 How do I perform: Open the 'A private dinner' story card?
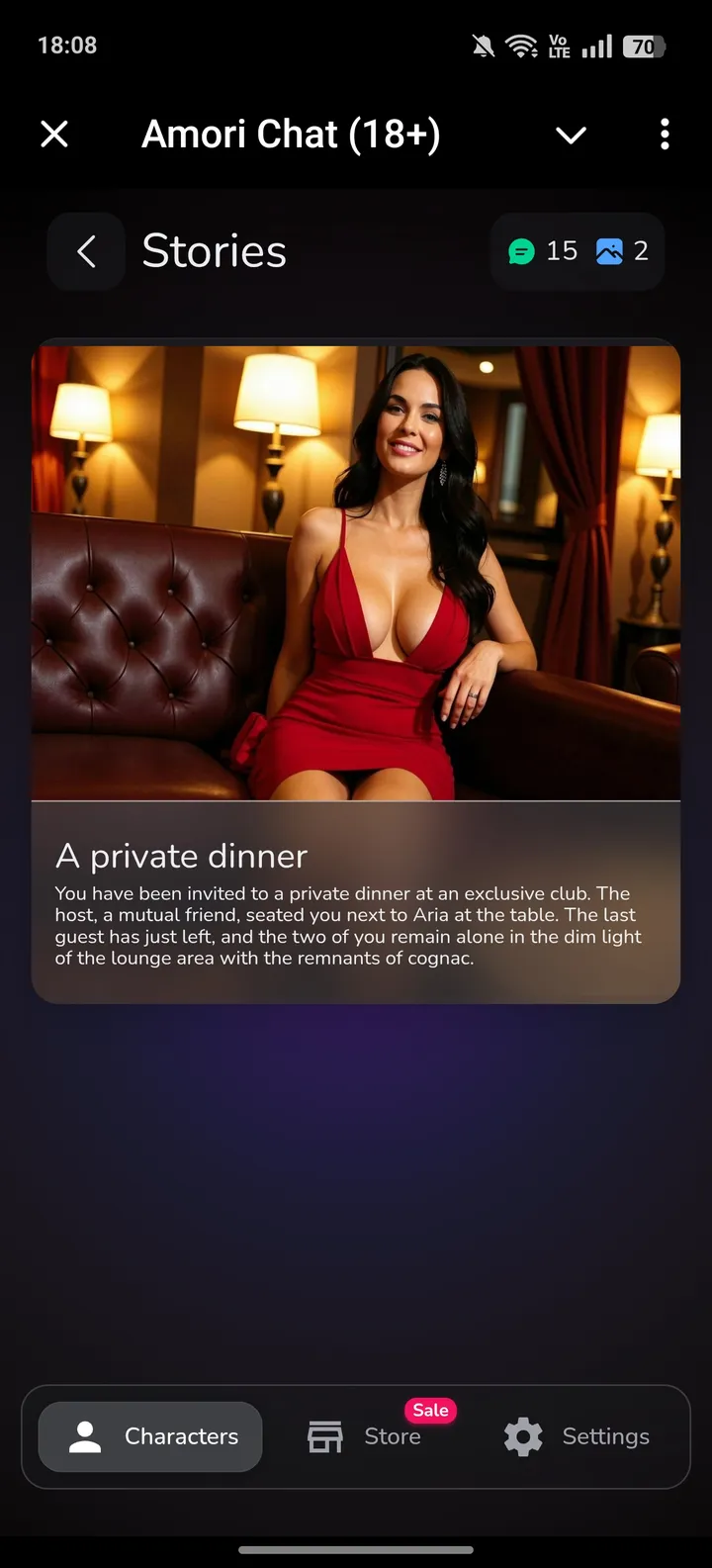tap(356, 673)
